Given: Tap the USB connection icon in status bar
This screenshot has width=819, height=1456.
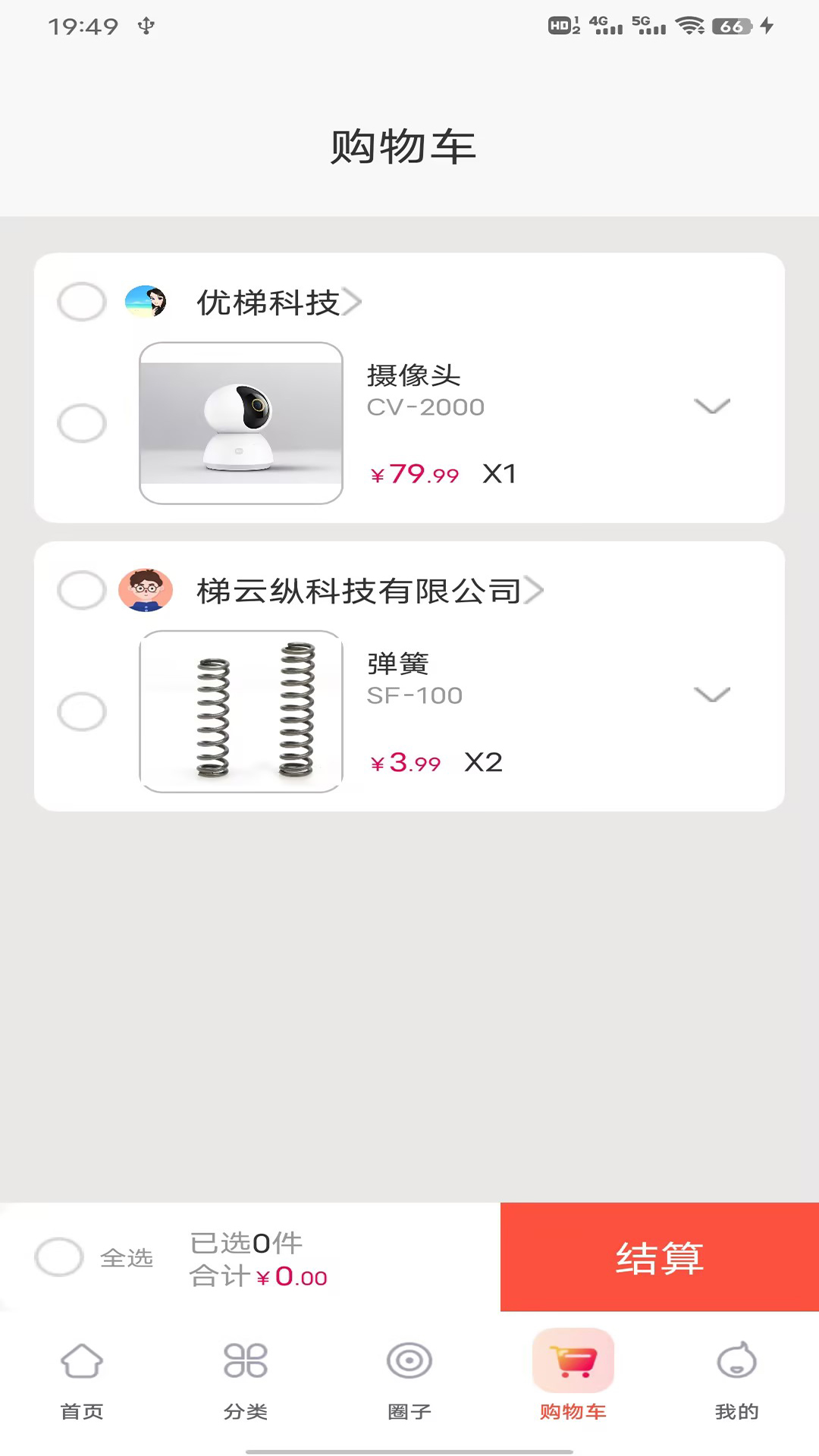Looking at the screenshot, I should 149,25.
